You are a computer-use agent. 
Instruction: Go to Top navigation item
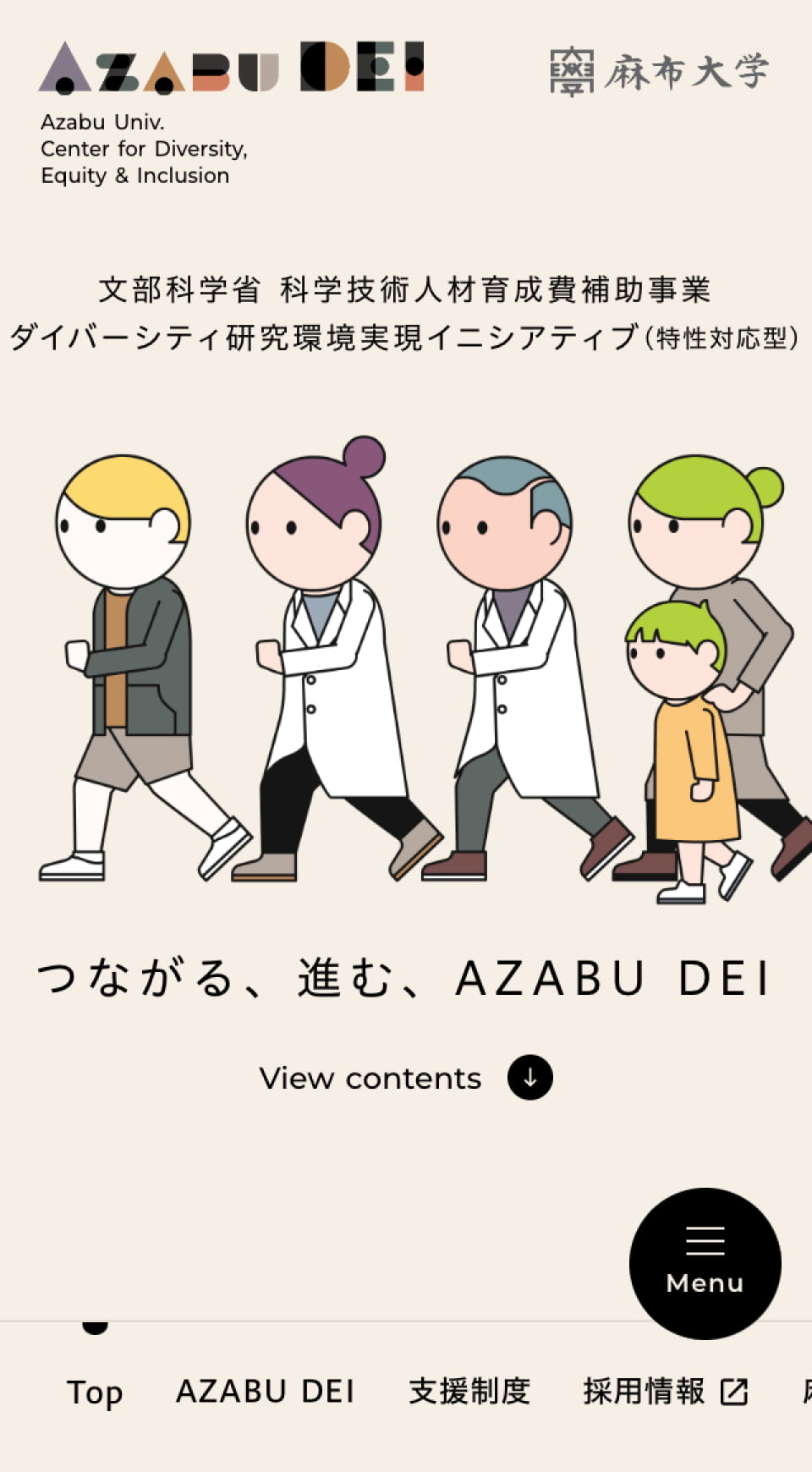click(95, 1392)
